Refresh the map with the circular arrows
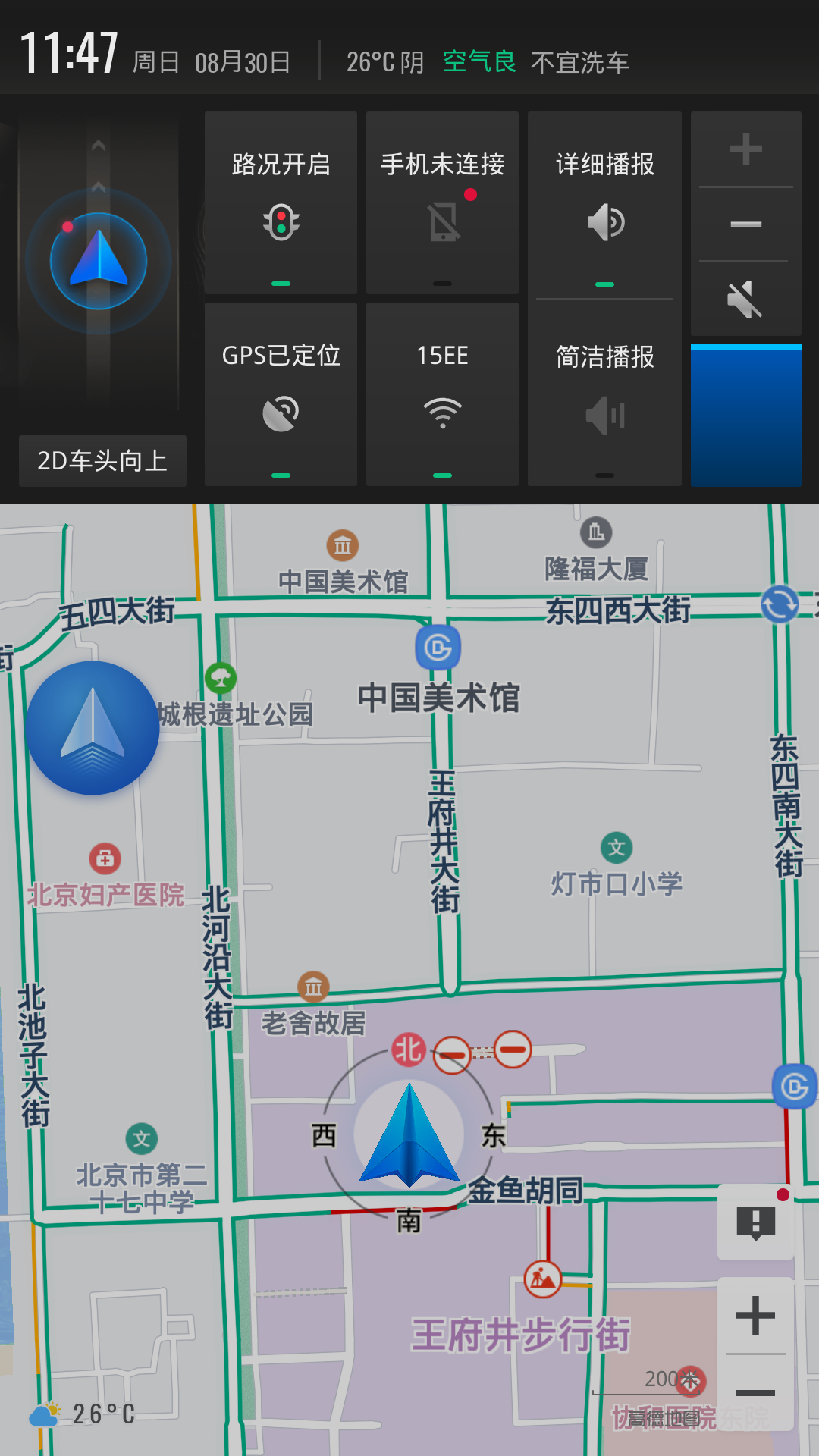819x1456 pixels. pyautogui.click(x=780, y=604)
